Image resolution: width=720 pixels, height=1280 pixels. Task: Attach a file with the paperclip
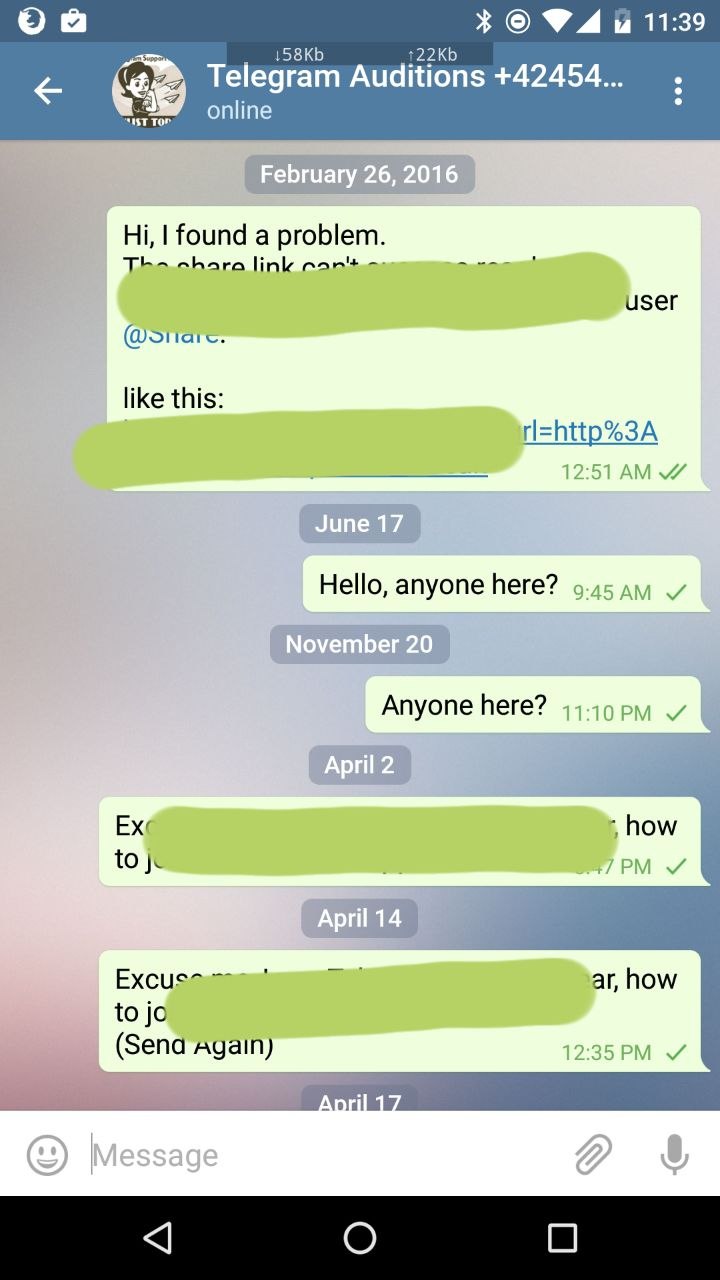(x=593, y=1155)
